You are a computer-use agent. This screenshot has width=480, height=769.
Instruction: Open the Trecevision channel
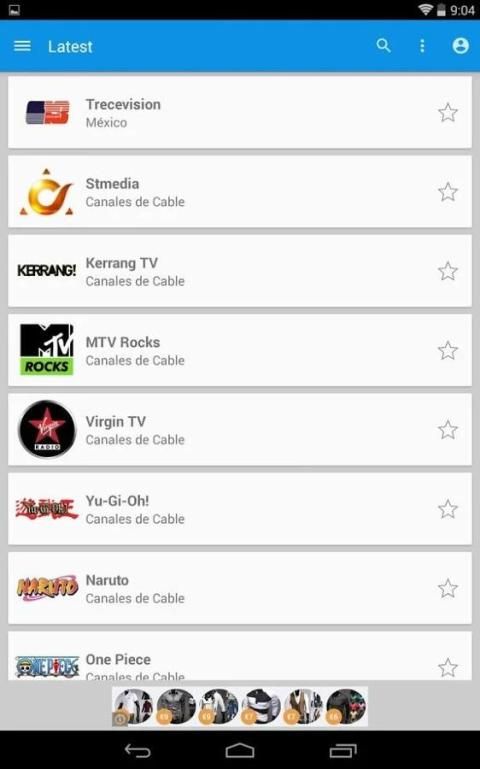tap(240, 112)
